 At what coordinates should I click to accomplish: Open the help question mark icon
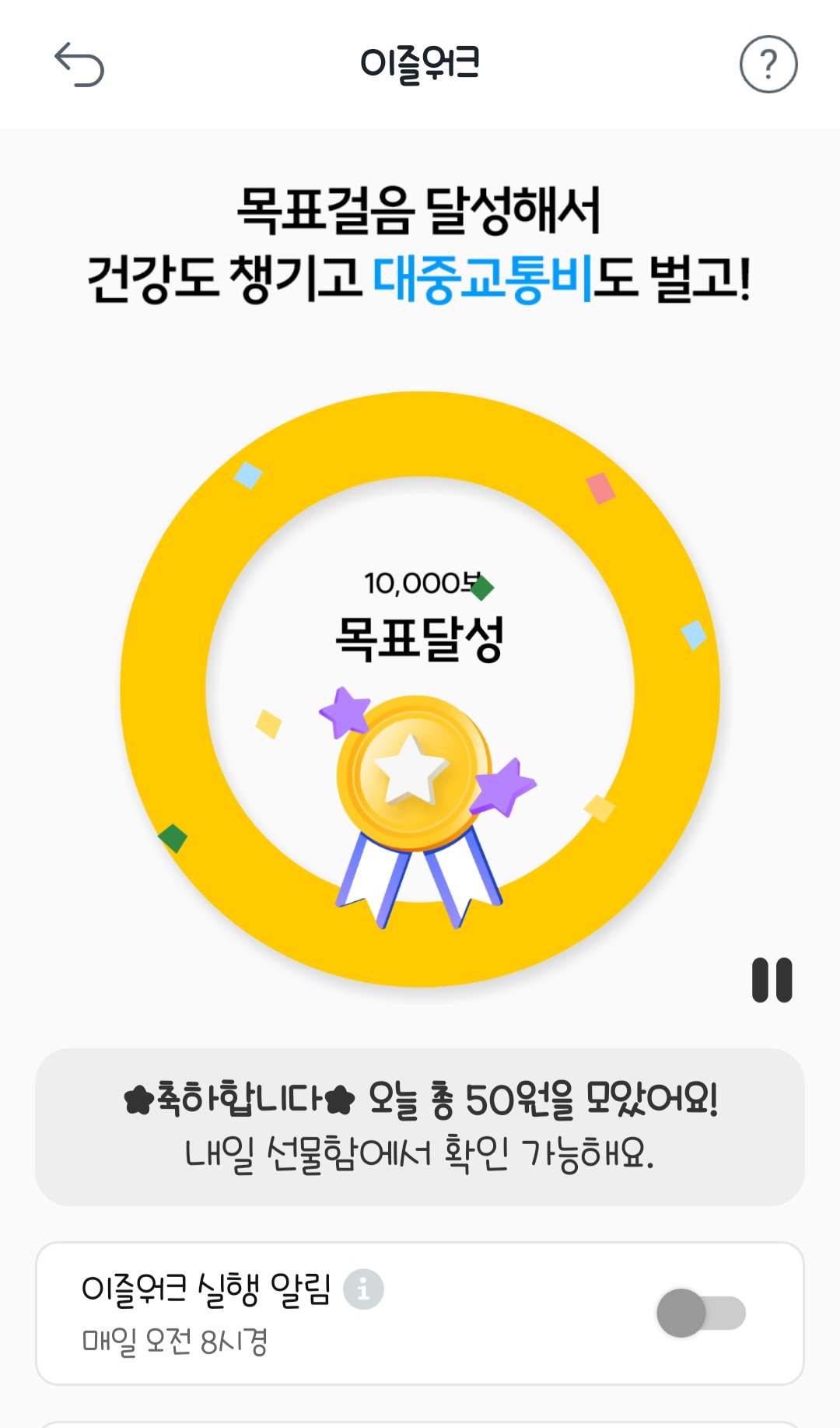(768, 65)
